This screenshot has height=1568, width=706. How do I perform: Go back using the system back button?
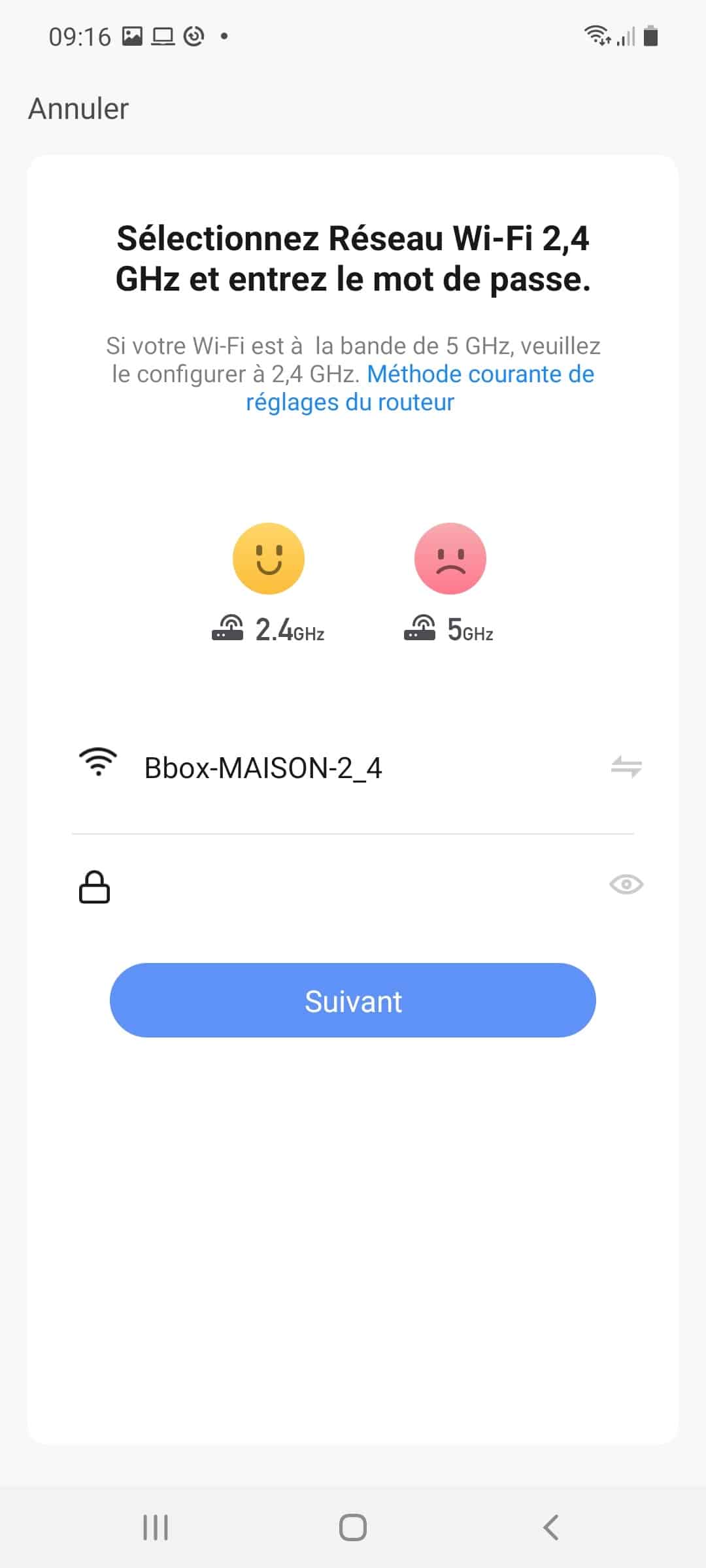click(x=550, y=1527)
